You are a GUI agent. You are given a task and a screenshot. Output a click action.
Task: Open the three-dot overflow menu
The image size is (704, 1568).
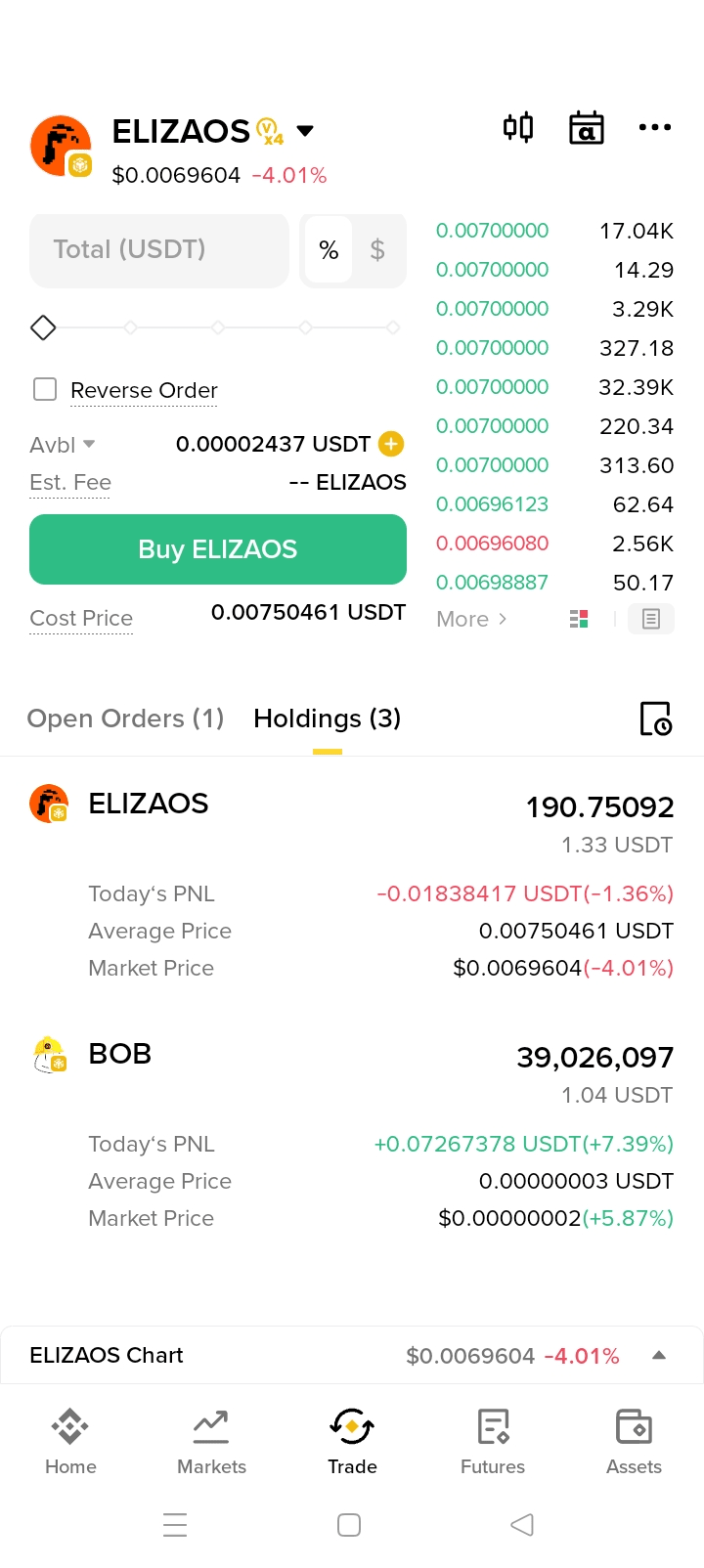coord(654,128)
